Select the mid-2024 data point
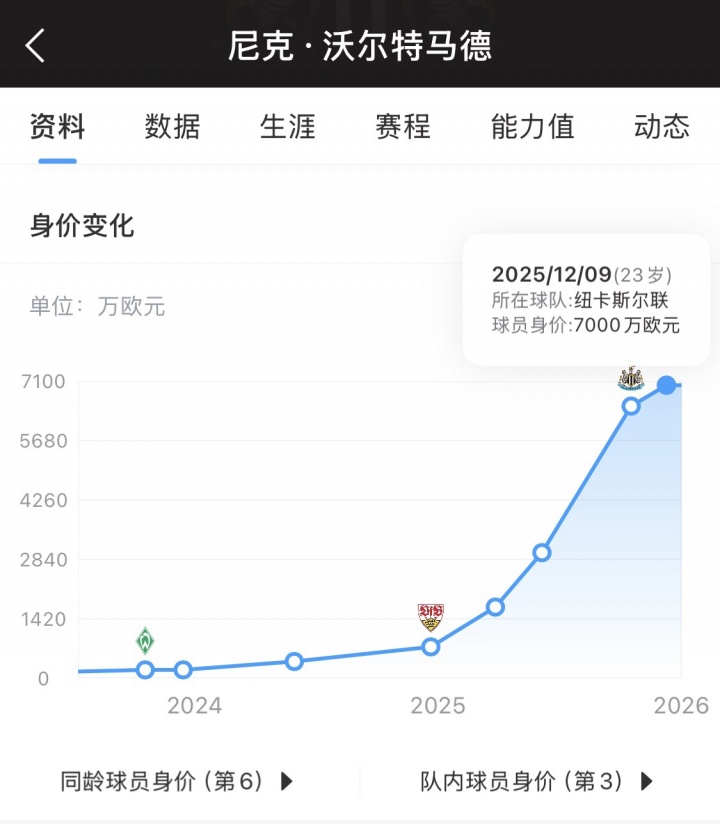This screenshot has width=720, height=824. pos(294,661)
